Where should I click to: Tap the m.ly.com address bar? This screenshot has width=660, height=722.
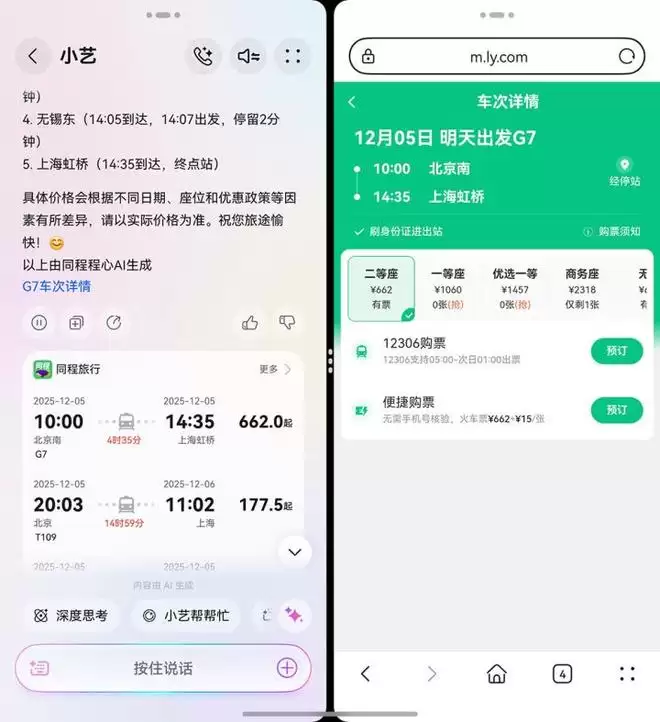[x=498, y=57]
